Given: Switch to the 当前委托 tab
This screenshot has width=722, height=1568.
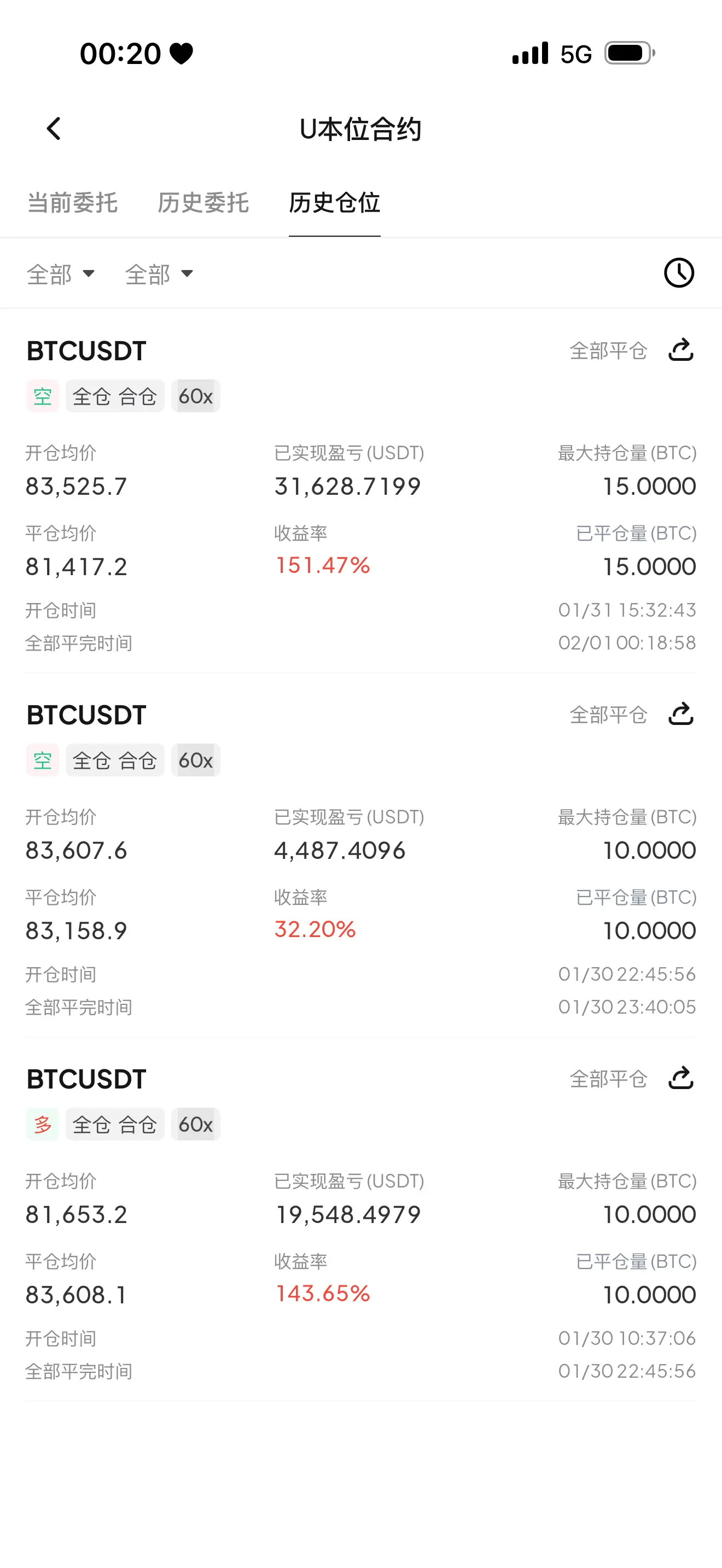Looking at the screenshot, I should (72, 203).
